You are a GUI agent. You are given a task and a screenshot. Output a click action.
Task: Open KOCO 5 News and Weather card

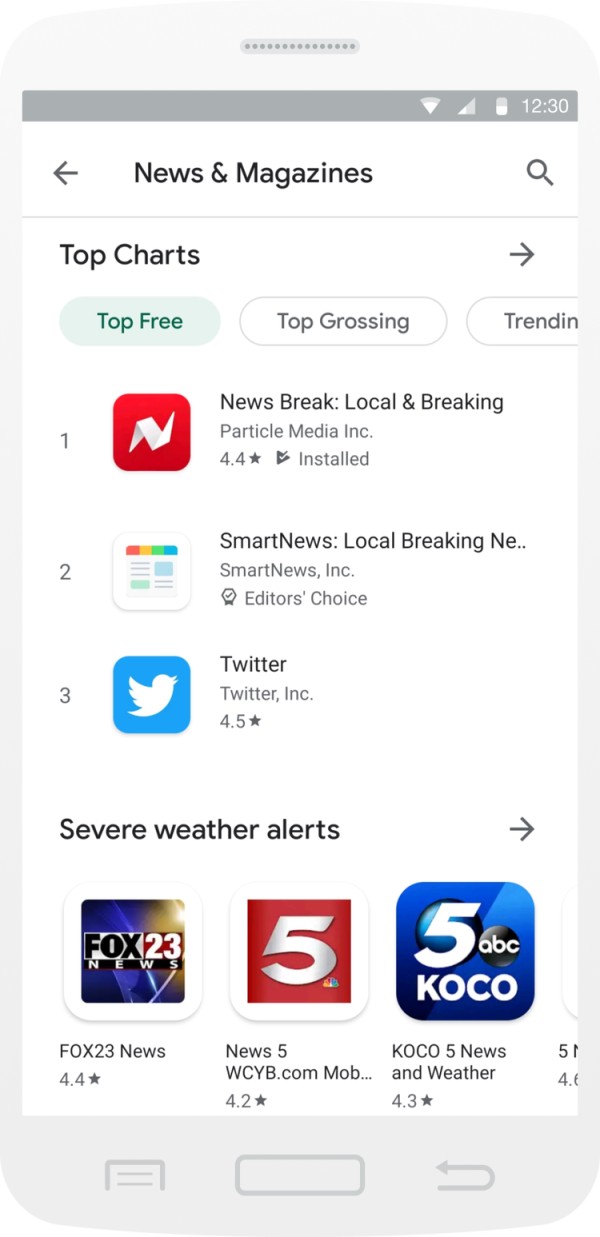(465, 997)
